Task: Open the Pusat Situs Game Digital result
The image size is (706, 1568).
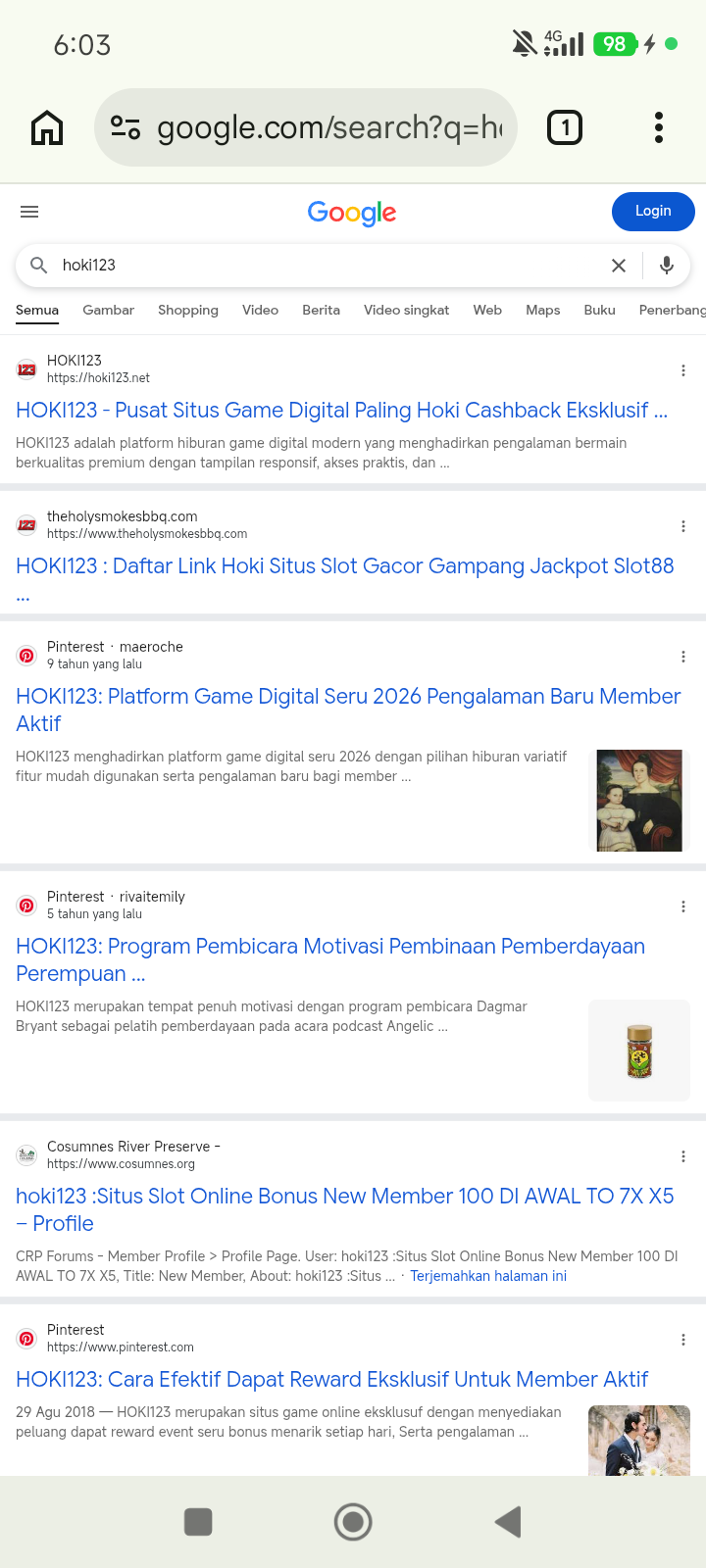Action: [x=341, y=411]
